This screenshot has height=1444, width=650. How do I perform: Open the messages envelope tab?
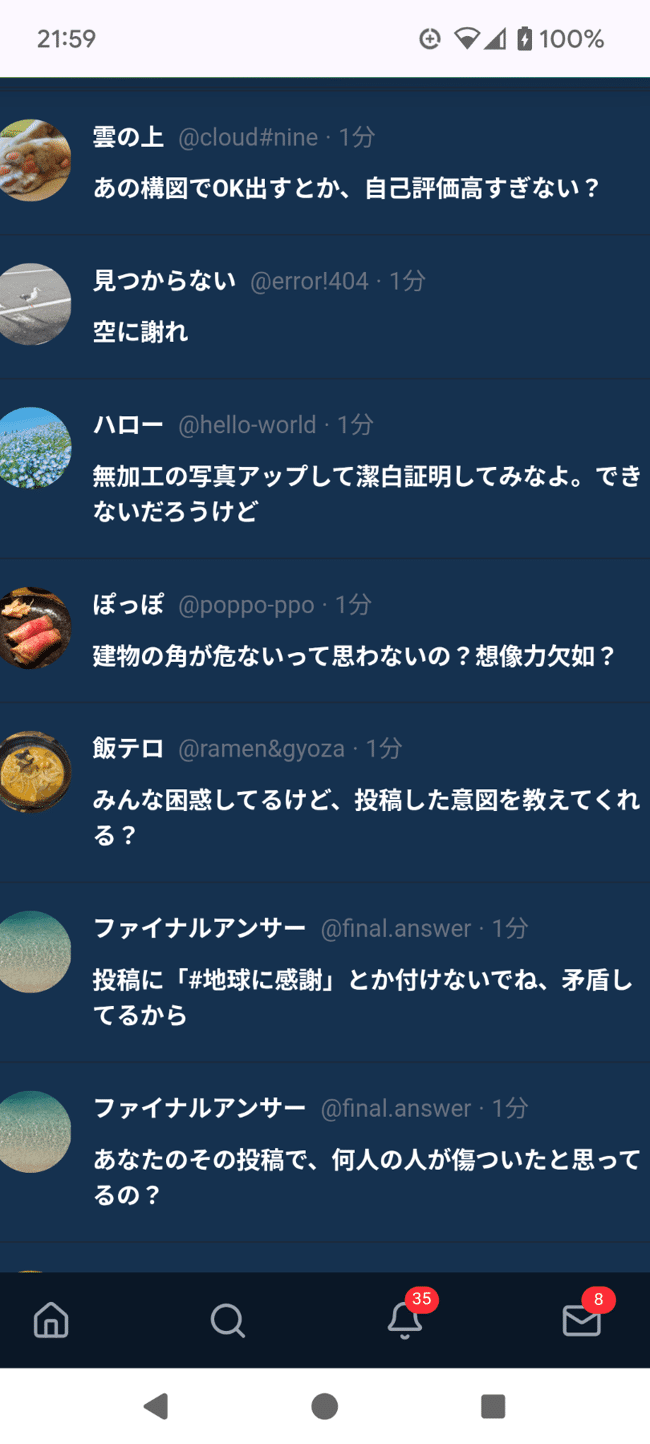coord(581,1320)
